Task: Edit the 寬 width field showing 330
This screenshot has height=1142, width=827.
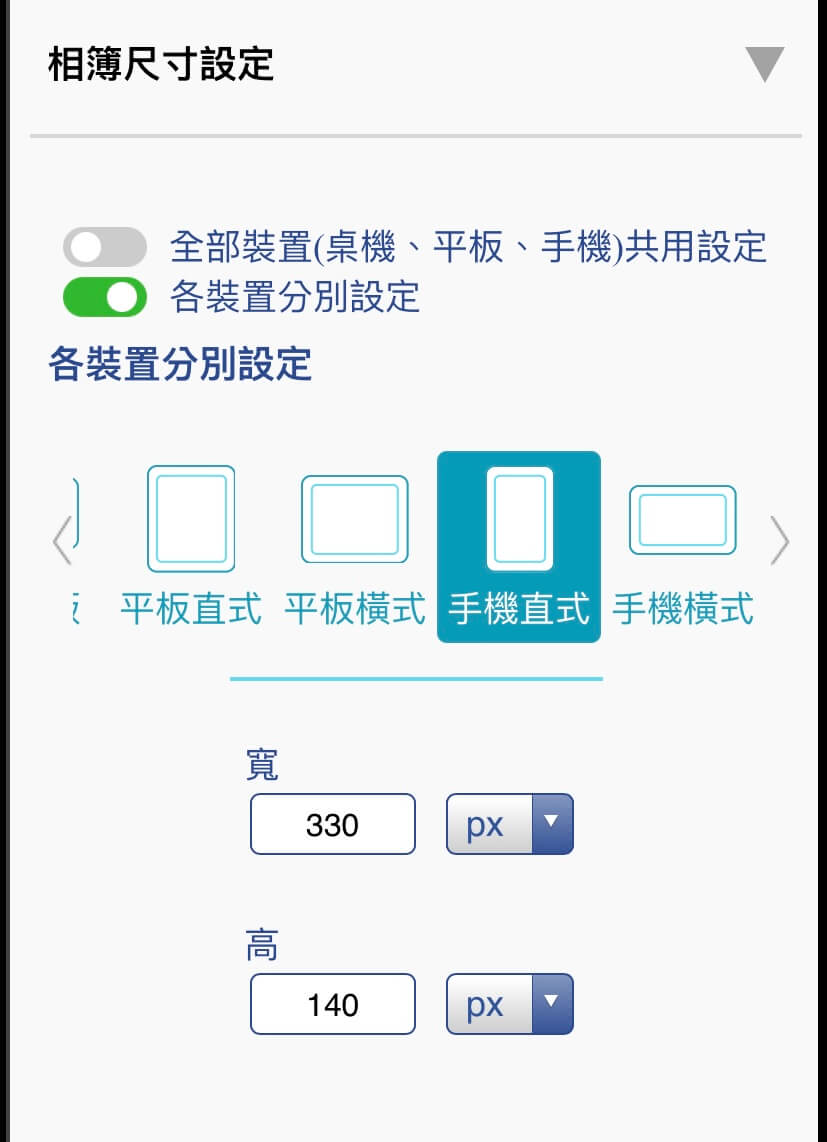Action: [x=332, y=824]
